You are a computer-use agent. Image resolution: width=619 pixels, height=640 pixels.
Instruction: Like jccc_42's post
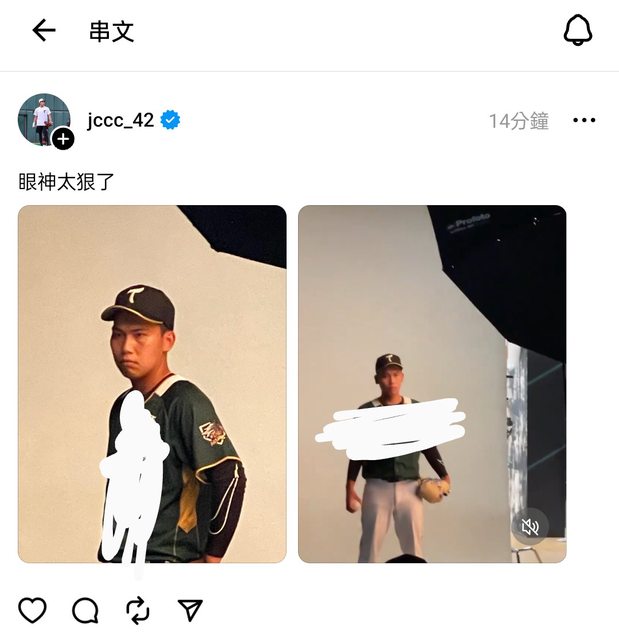[x=33, y=609]
